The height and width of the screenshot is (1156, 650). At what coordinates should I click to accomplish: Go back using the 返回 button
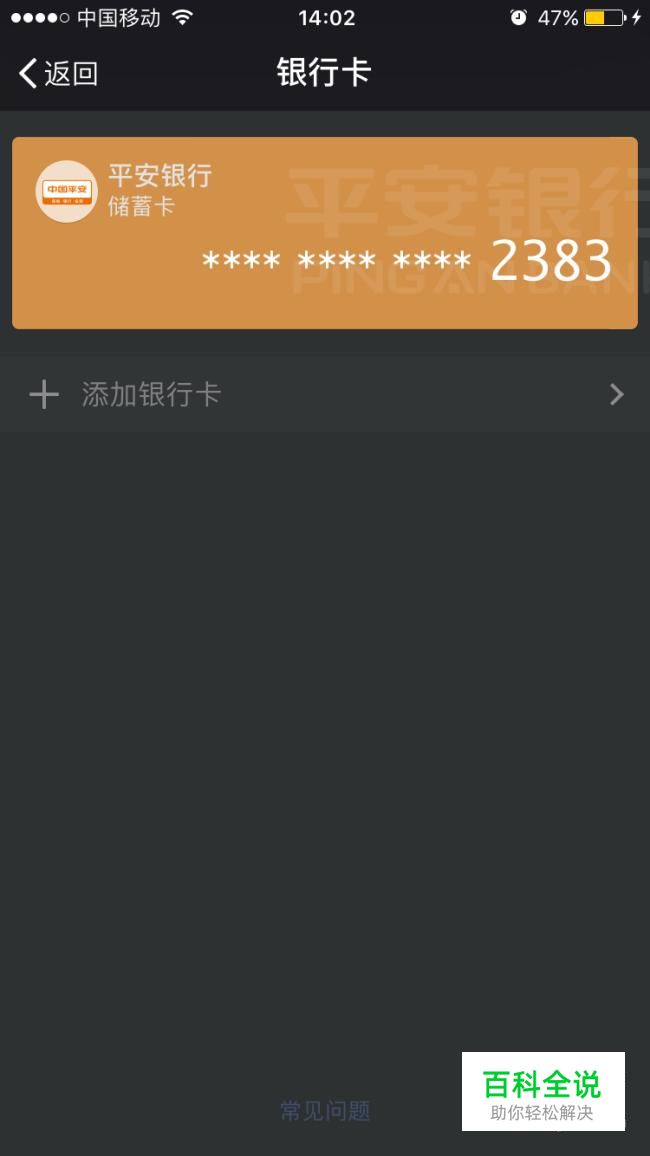click(x=58, y=74)
